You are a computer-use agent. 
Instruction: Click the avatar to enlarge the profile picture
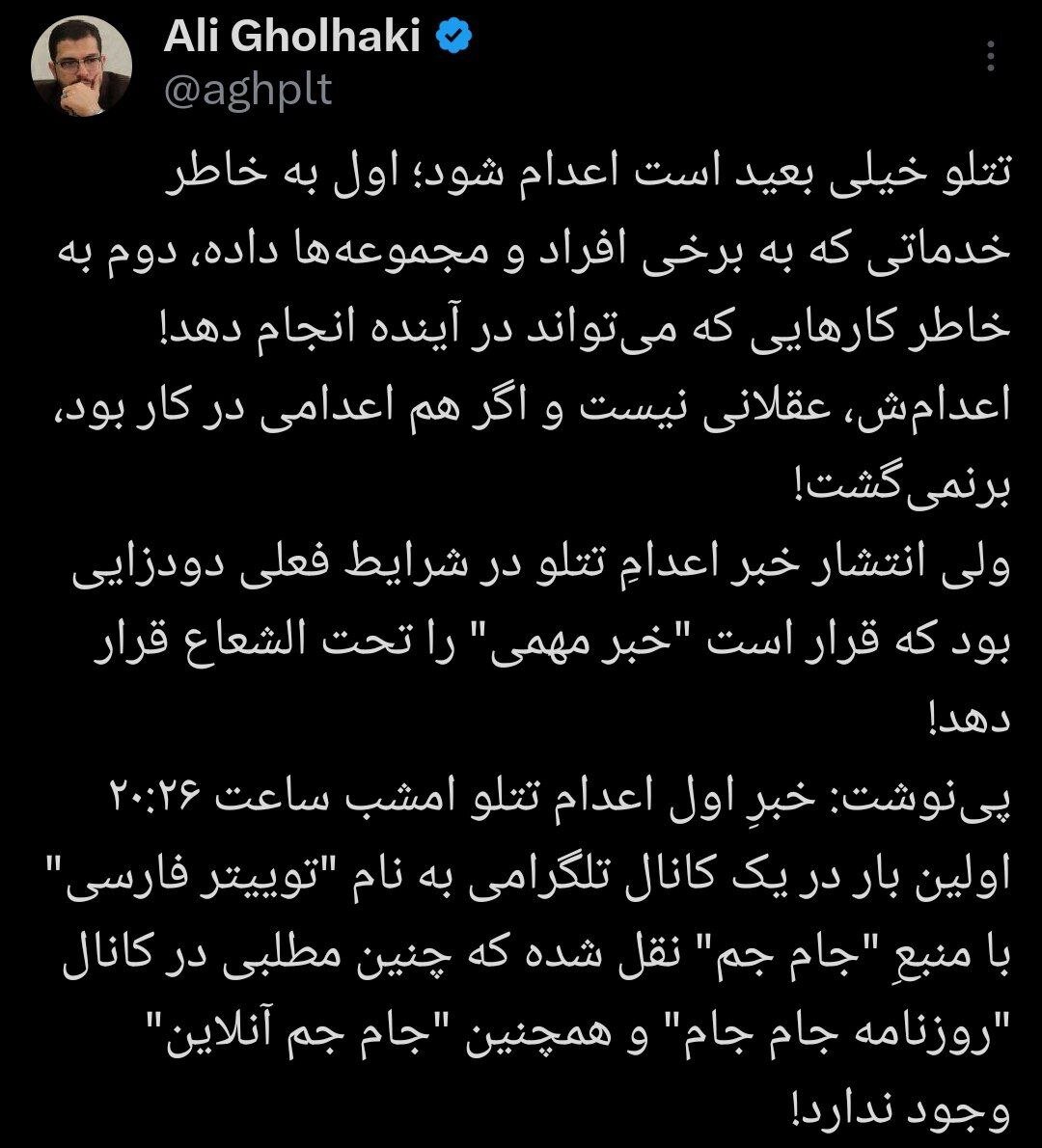(x=81, y=59)
